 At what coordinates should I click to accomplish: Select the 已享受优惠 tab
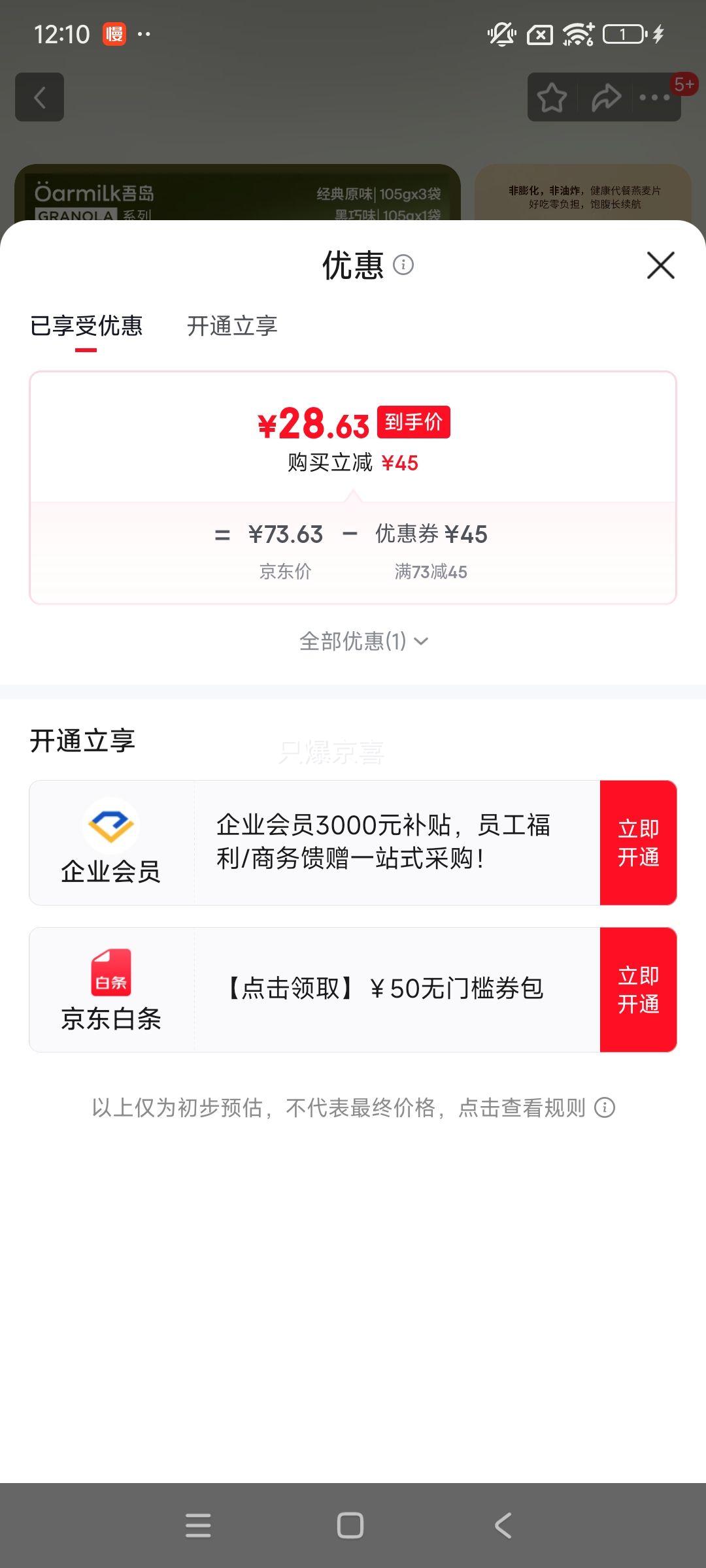pos(87,326)
